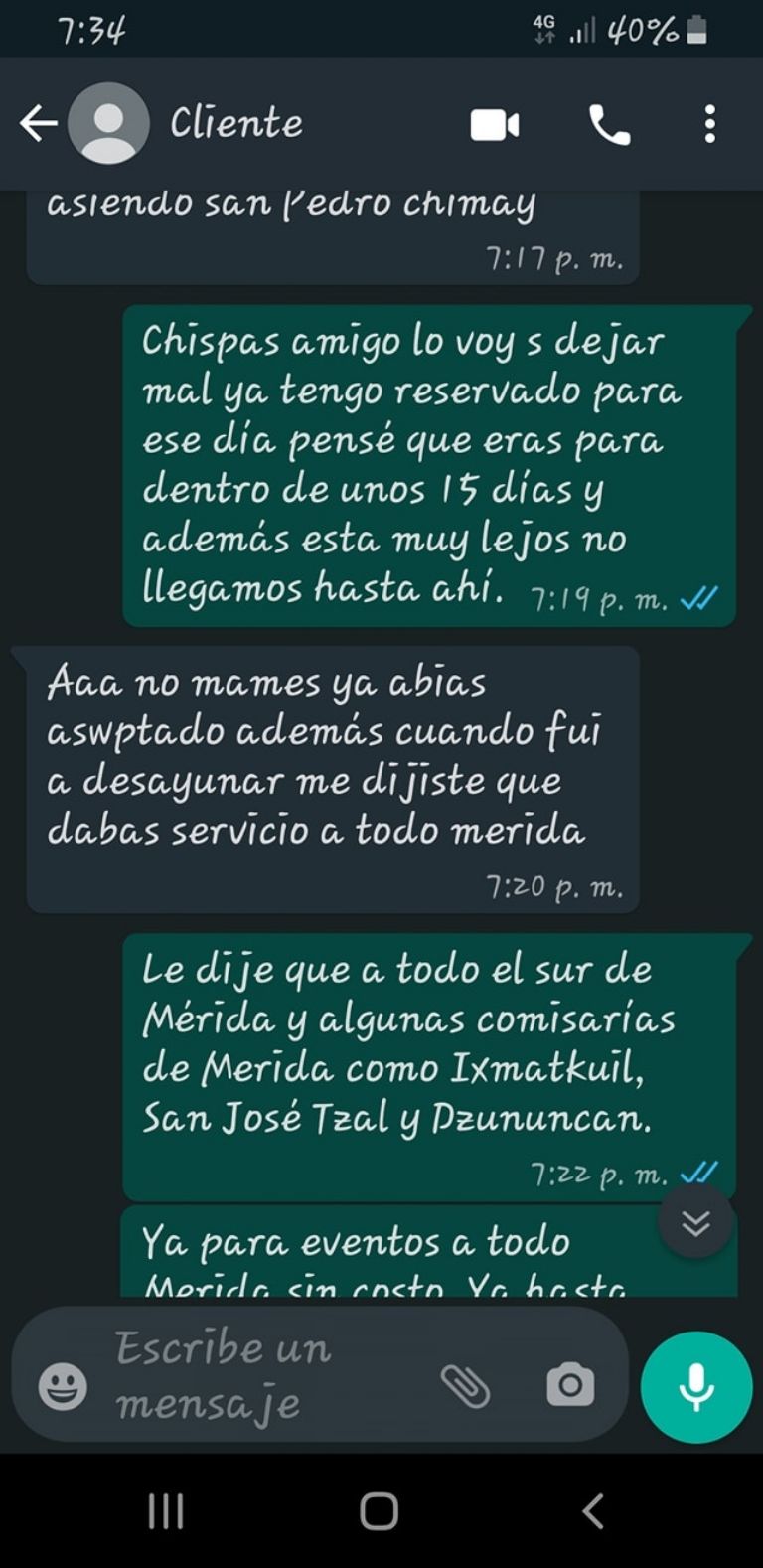This screenshot has height=1568, width=763.
Task: Open Cliente contact info from name
Action: [x=236, y=124]
